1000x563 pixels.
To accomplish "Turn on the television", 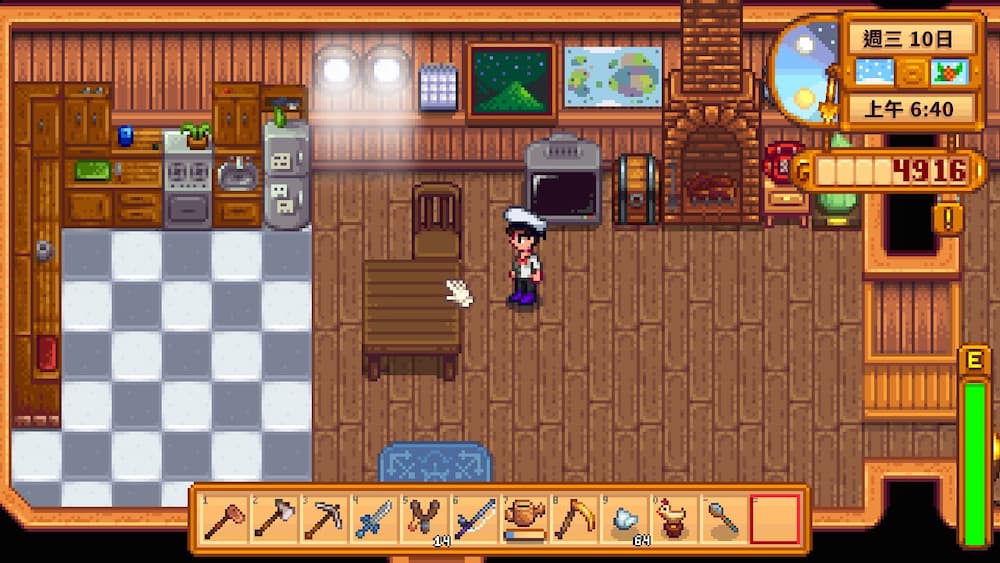I will 563,185.
